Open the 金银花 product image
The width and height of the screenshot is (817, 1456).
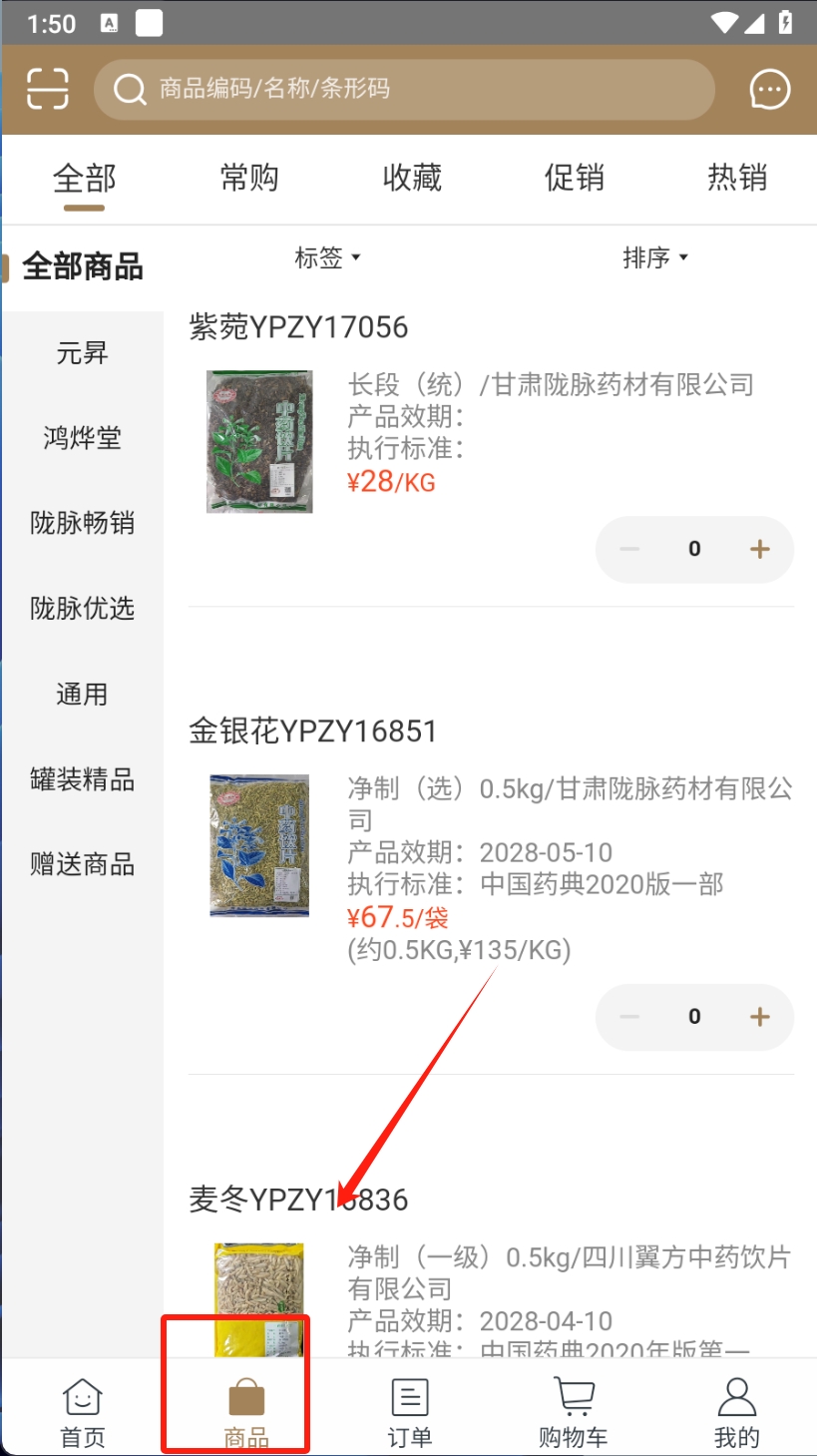point(259,845)
